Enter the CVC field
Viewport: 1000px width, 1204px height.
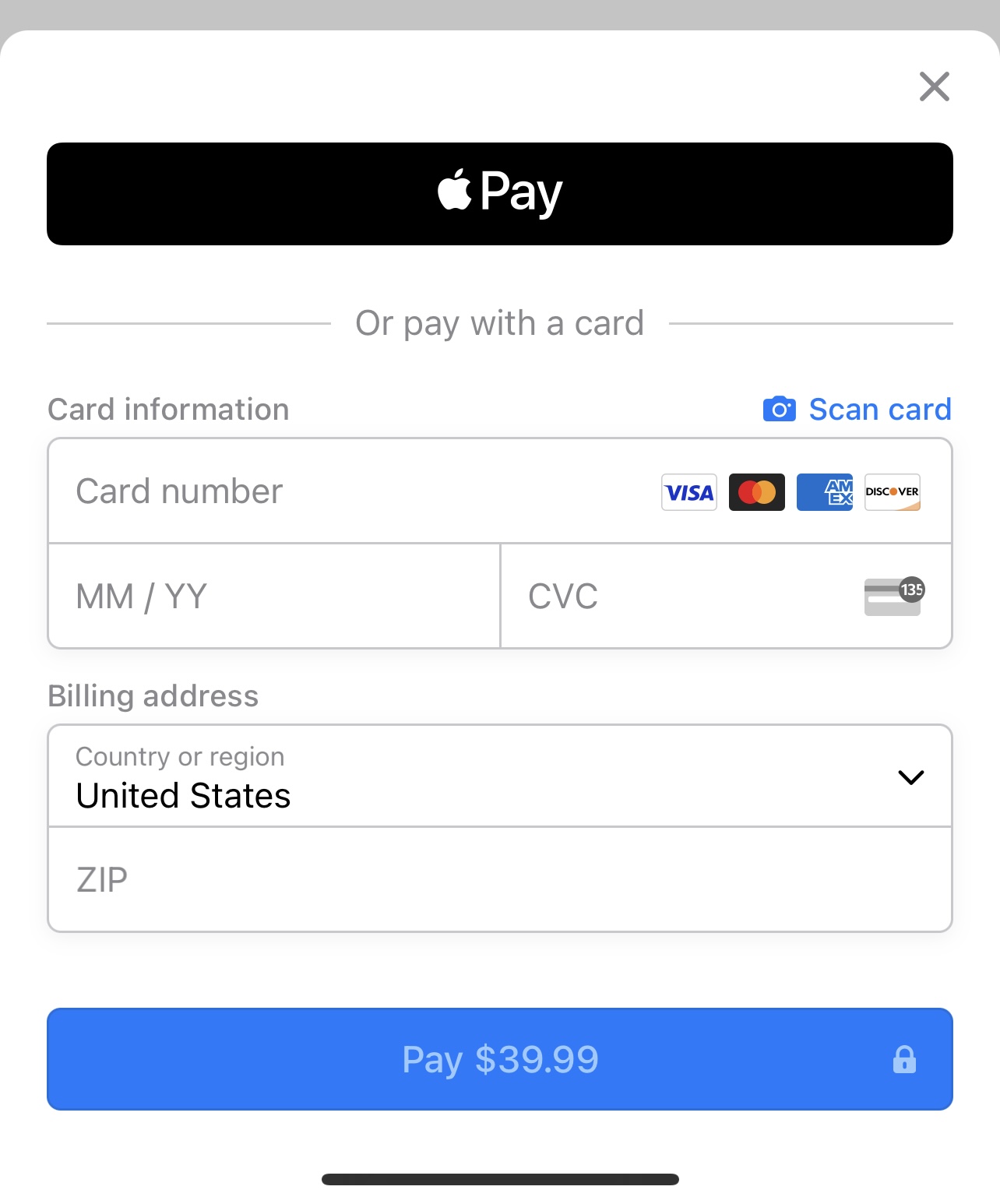(x=685, y=597)
